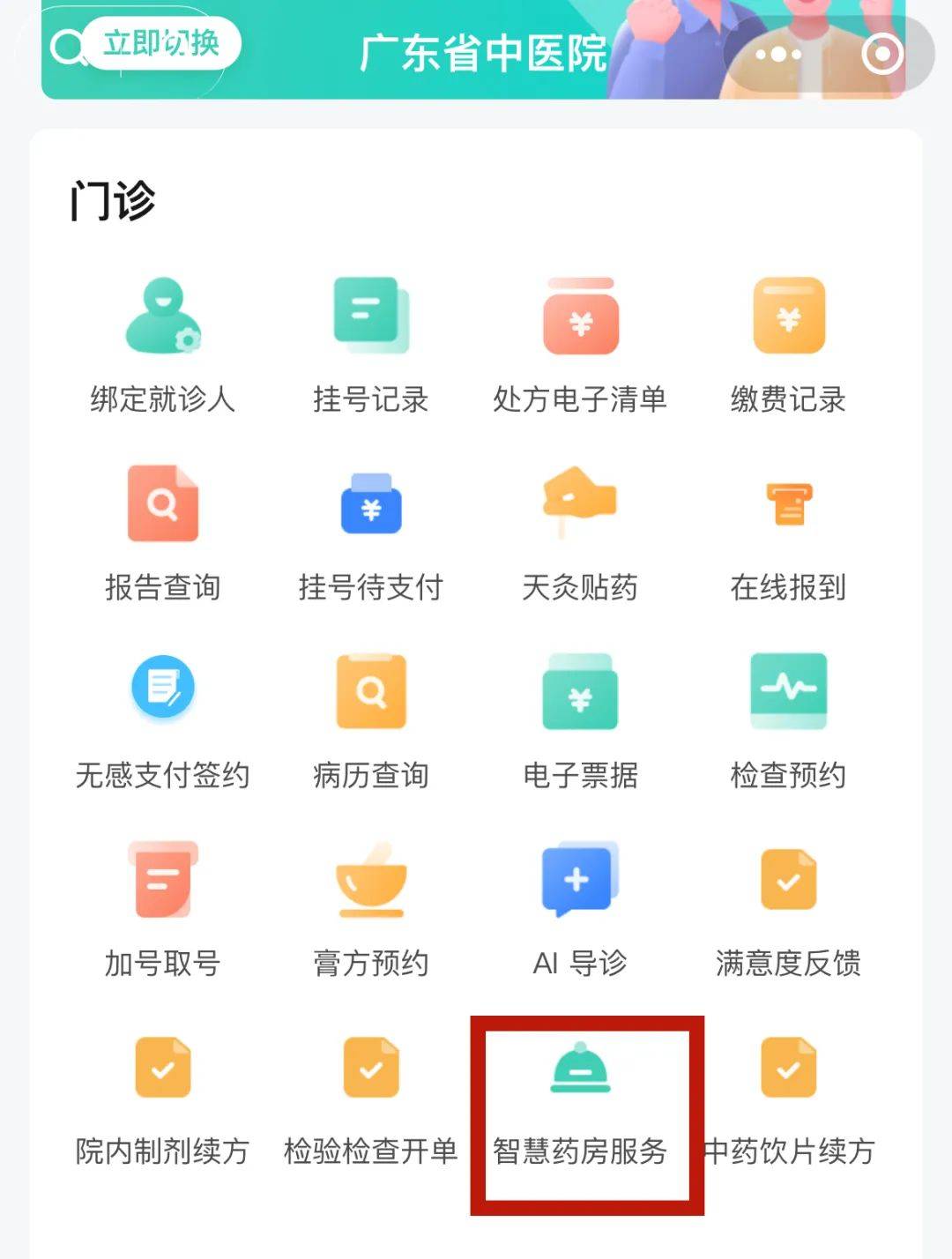The image size is (952, 1259).
Task: Open the mini program more-options menu
Action: pos(778,55)
